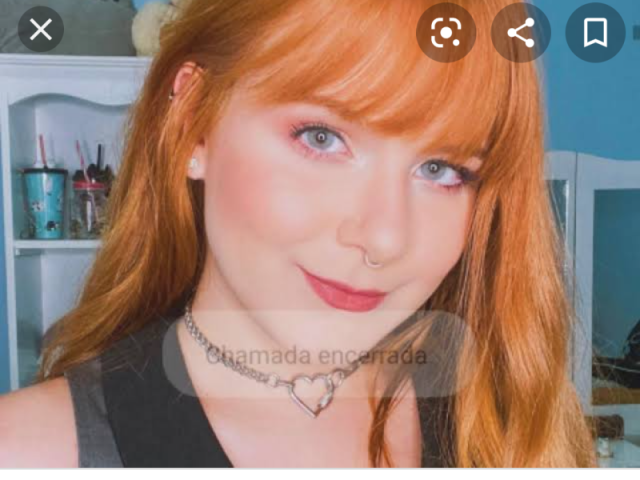Search this image with Lens
The image size is (640, 480).
[x=446, y=33]
